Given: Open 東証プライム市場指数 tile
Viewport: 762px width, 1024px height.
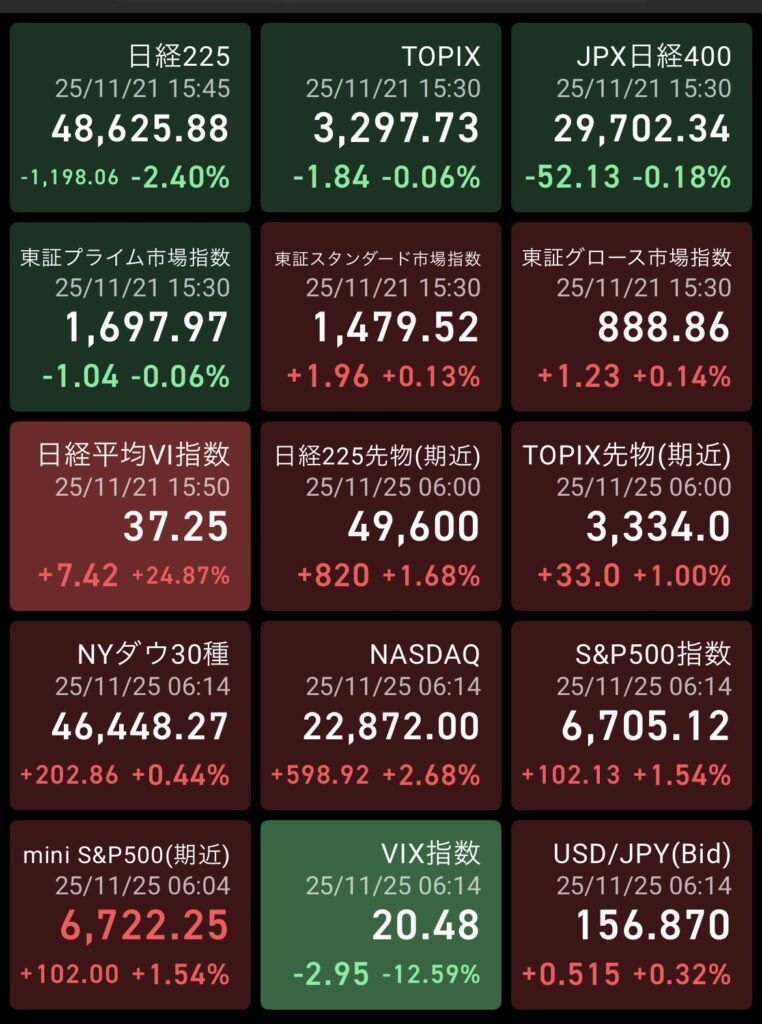Looking at the screenshot, I should coord(130,317).
